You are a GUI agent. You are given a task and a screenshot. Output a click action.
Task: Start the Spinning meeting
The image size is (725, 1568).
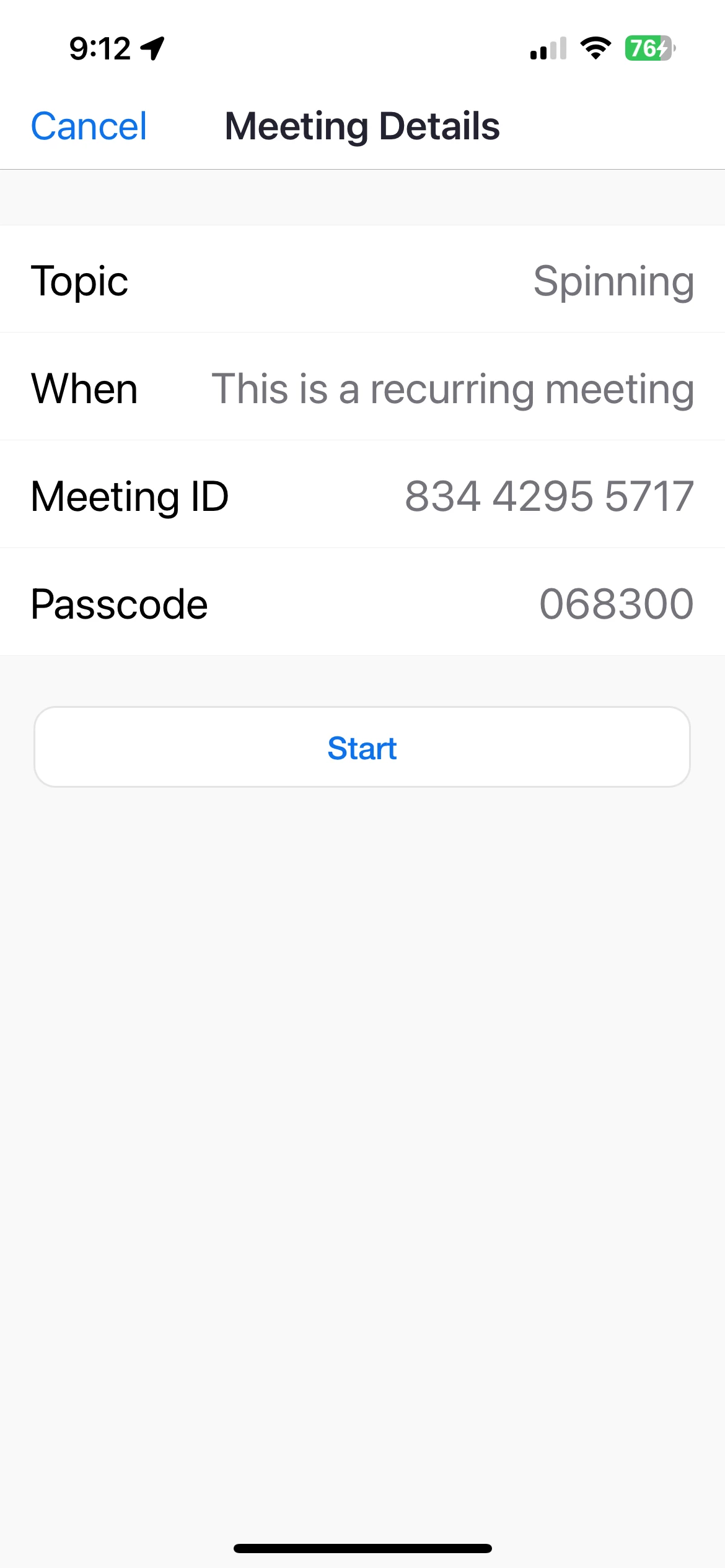tap(362, 747)
